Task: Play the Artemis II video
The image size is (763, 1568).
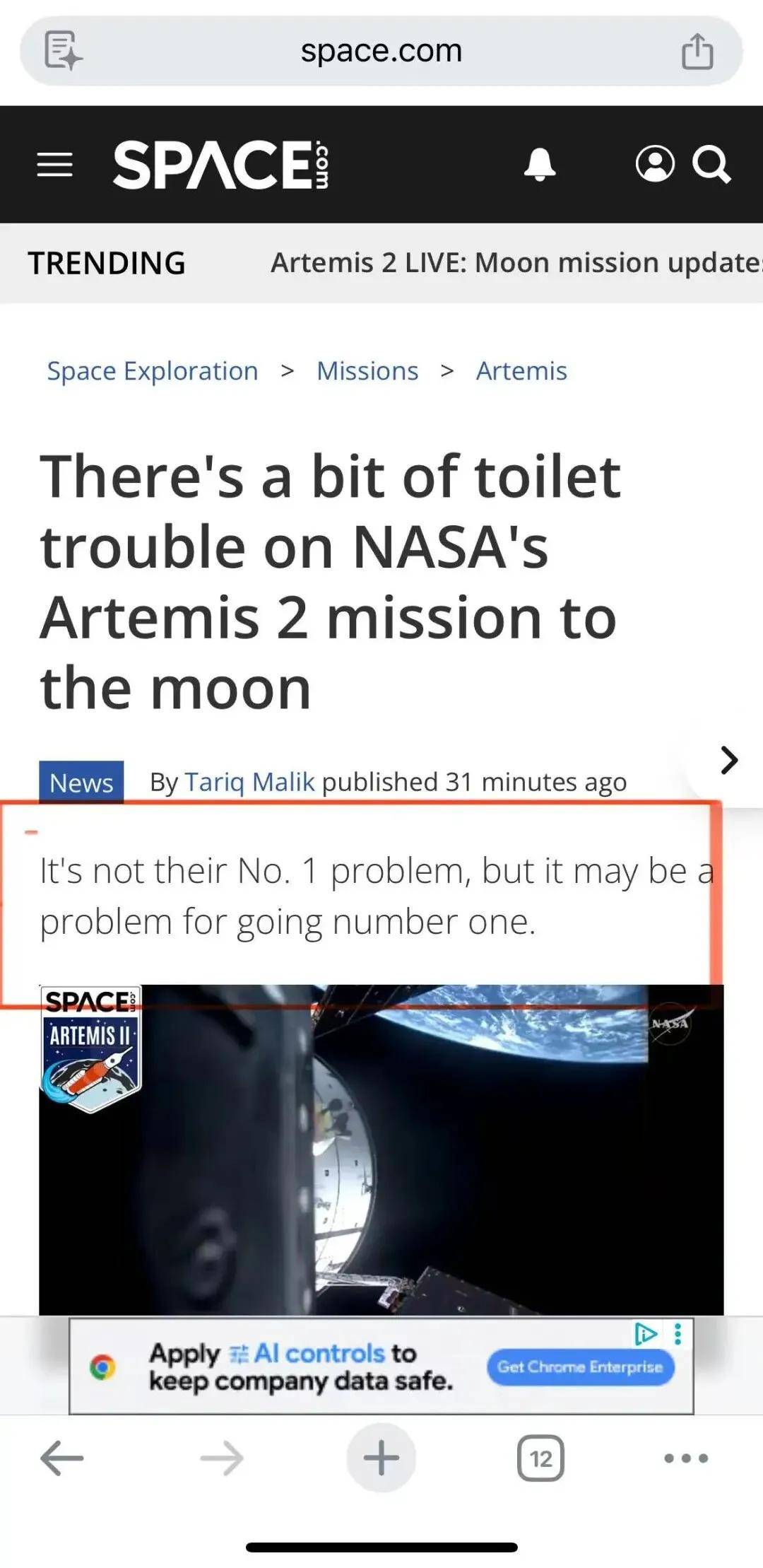Action: tap(381, 1150)
